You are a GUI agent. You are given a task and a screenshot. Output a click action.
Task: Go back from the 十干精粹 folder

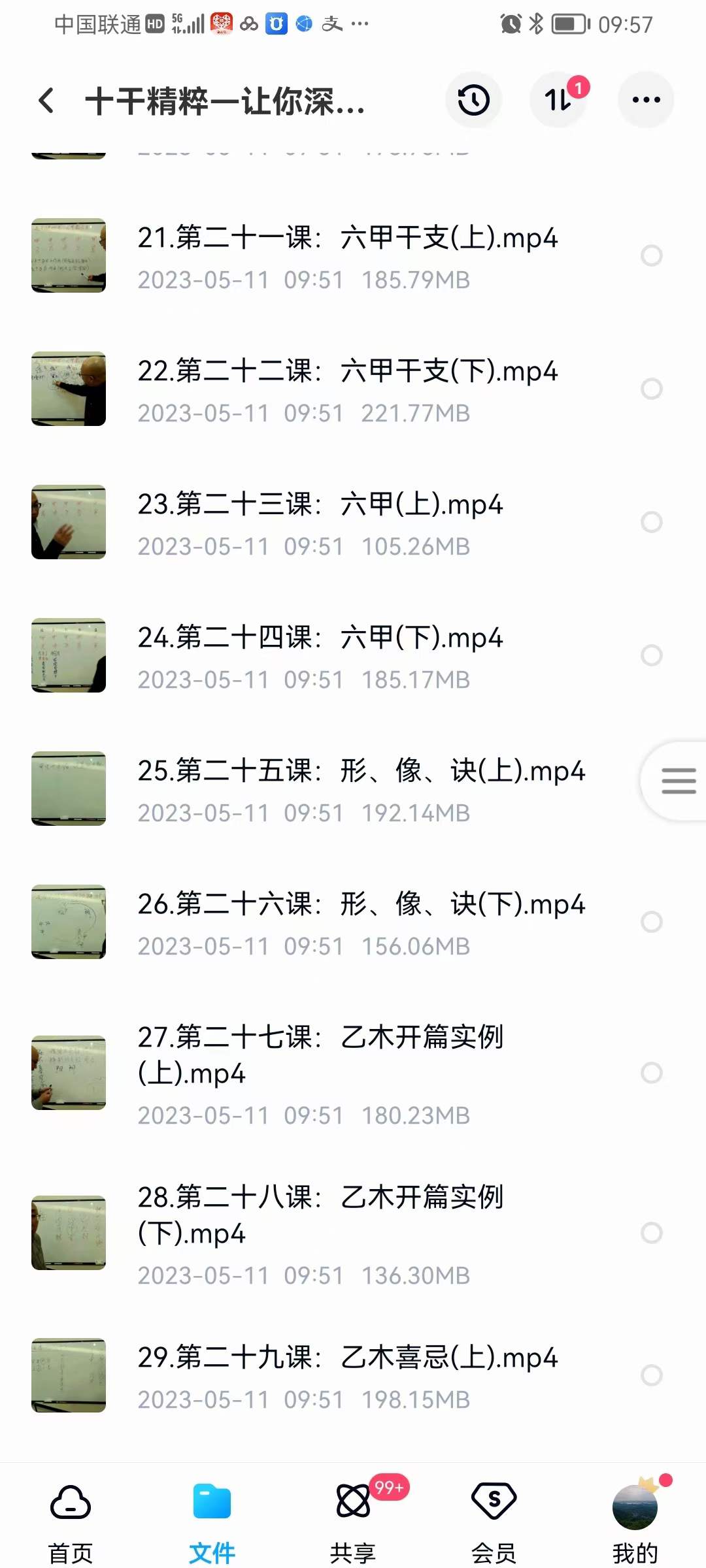(x=46, y=101)
